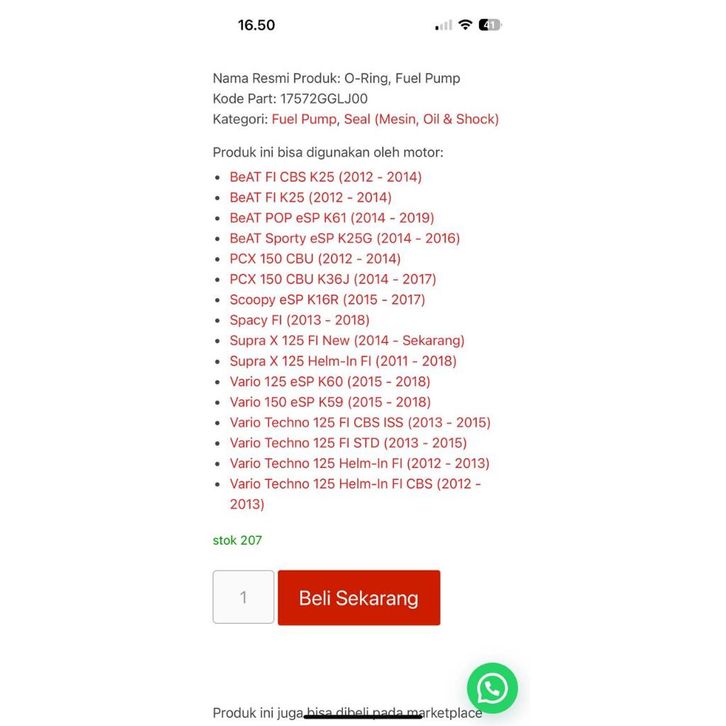Screen dimensions: 726x726
Task: Open Seal (Mesin, Oil & Shock) category
Action: [421, 119]
